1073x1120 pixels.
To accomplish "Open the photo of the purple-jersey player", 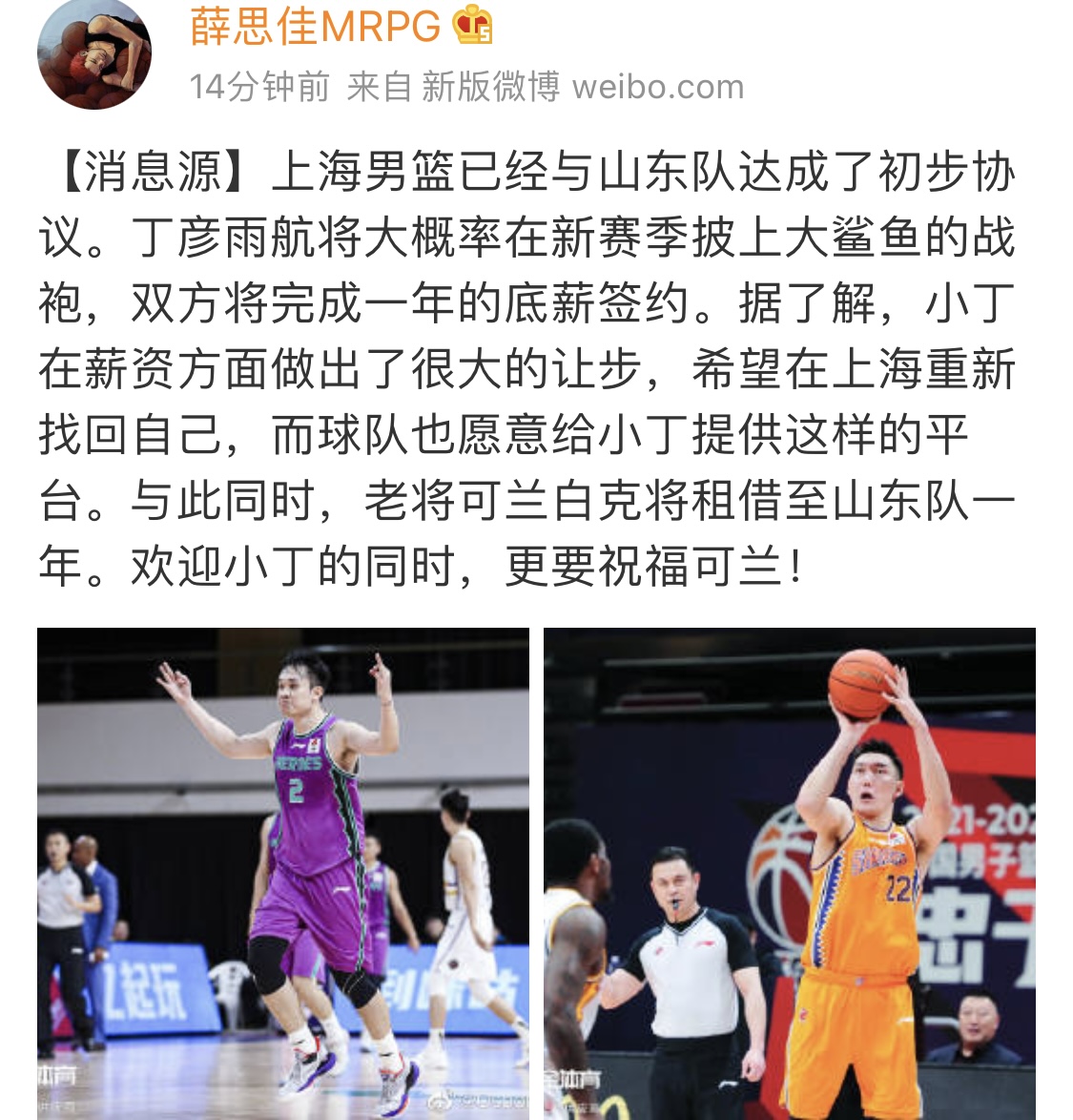I will [283, 872].
